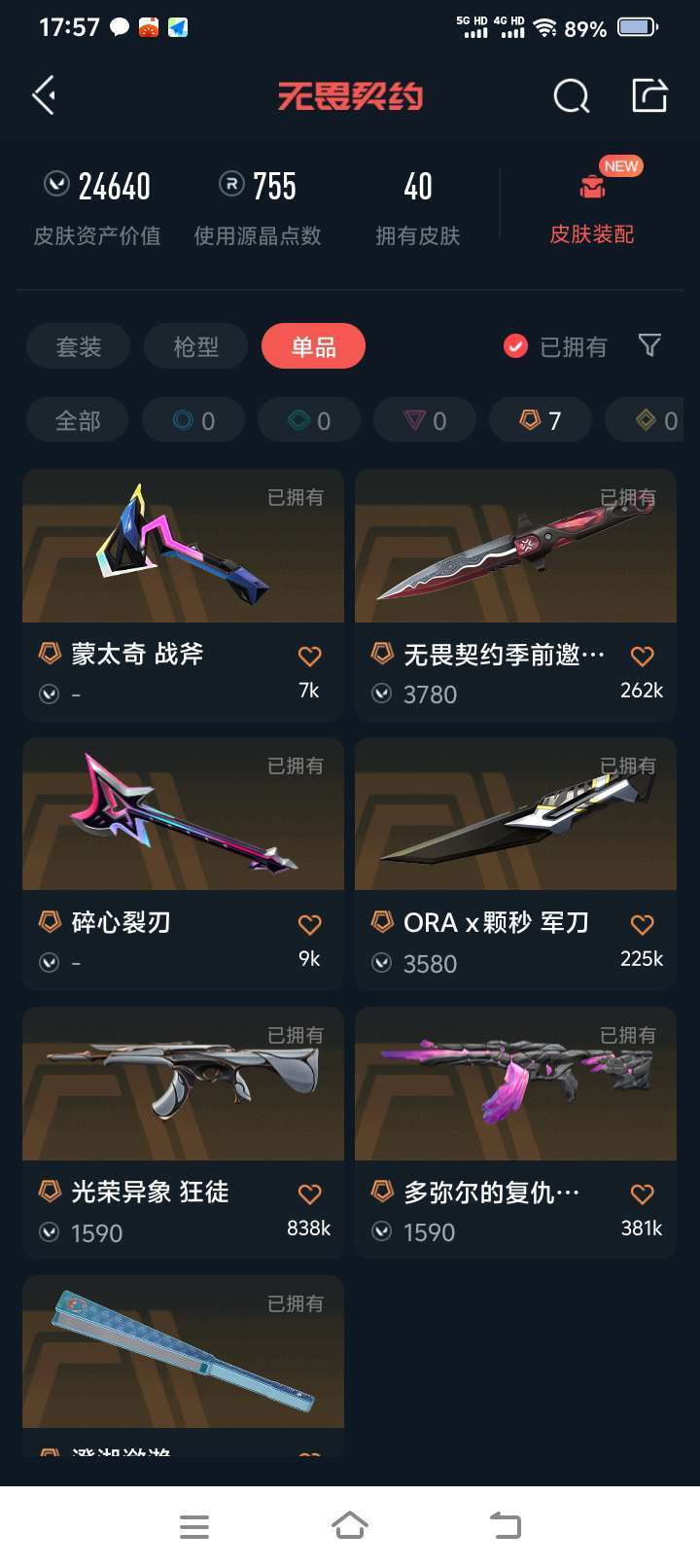This screenshot has height=1568, width=700.
Task: Select the 全部 tier chip
Action: pos(78,420)
